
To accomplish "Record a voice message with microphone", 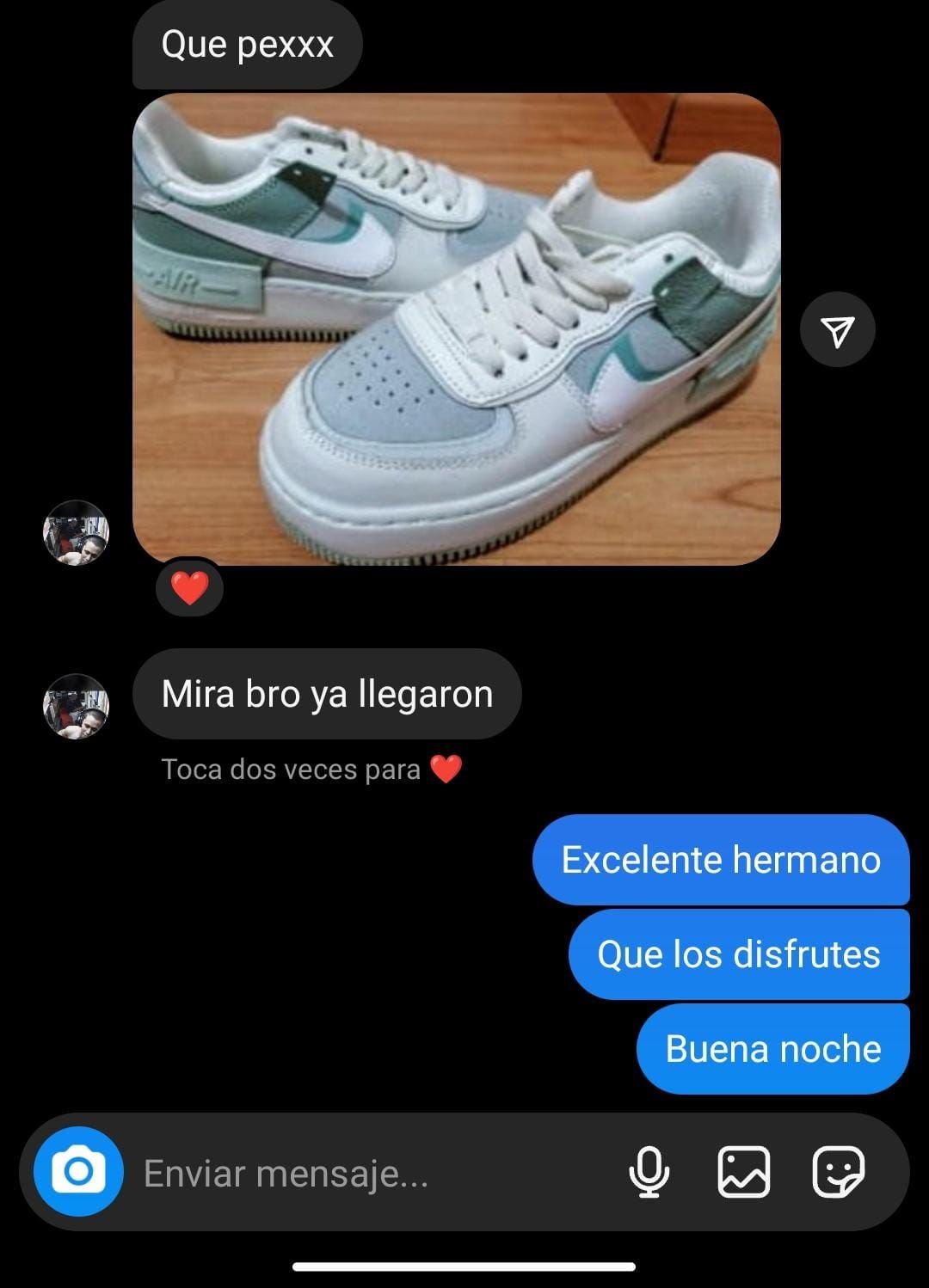I will [649, 1172].
